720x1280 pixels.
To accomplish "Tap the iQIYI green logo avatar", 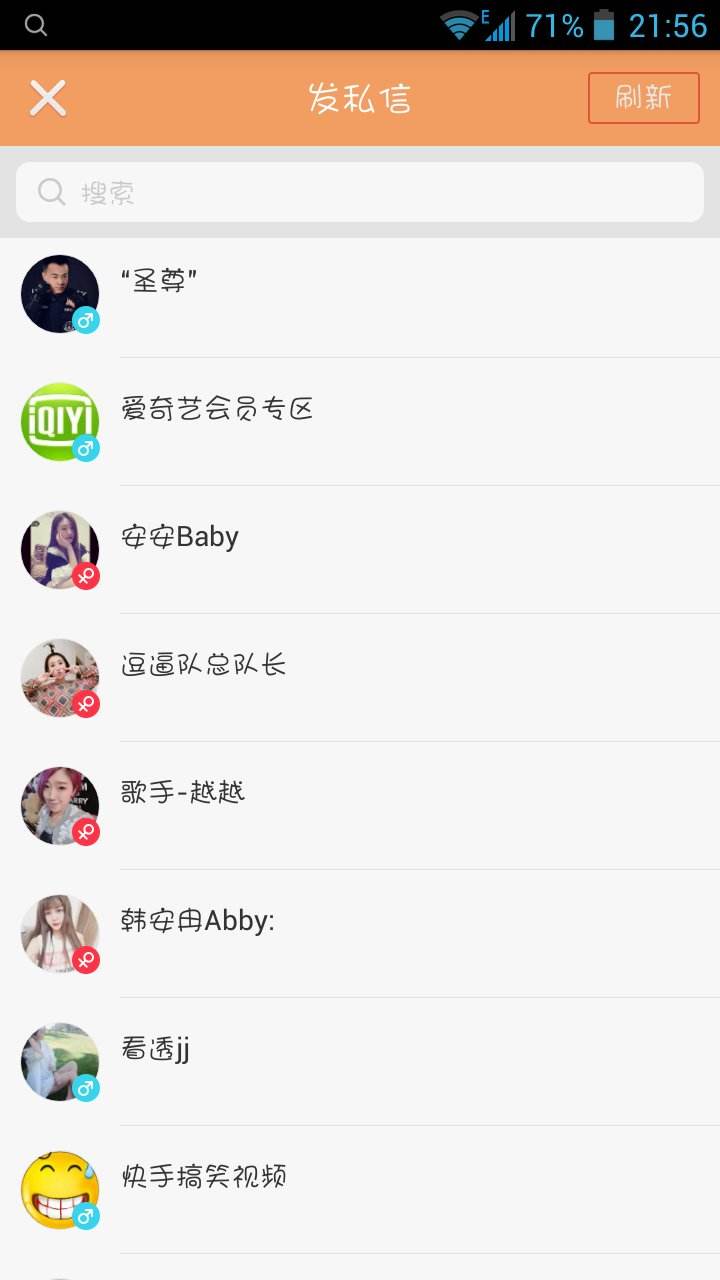I will [x=60, y=421].
